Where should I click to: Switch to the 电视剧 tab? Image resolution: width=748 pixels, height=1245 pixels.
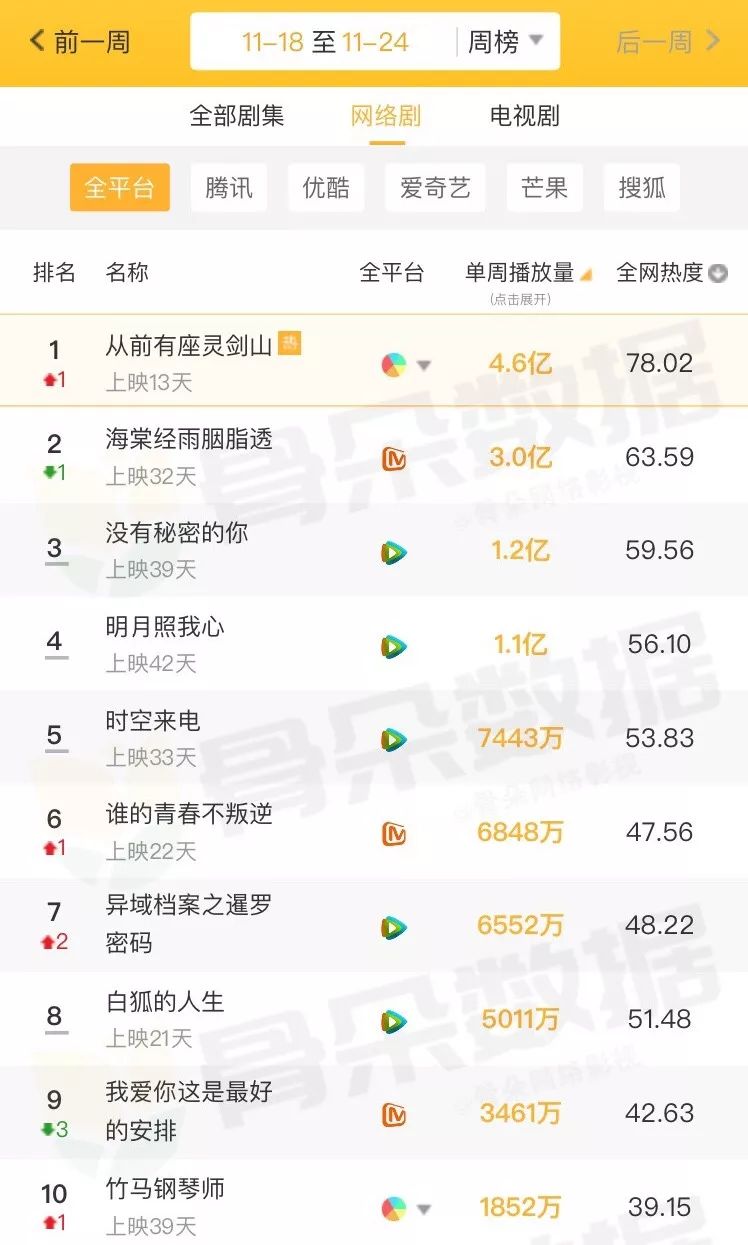tap(524, 116)
